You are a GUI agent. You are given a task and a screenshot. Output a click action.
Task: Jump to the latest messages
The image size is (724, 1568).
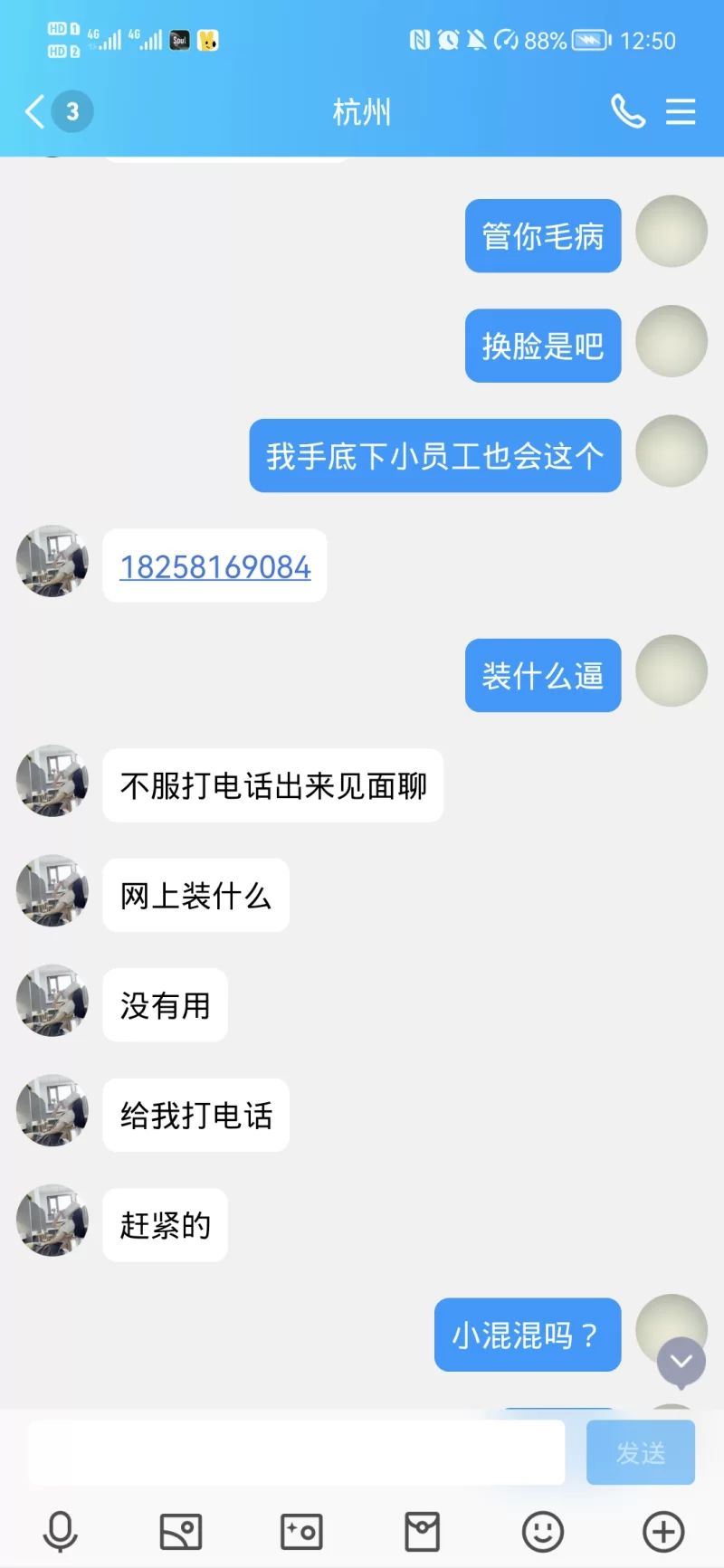pyautogui.click(x=681, y=1362)
